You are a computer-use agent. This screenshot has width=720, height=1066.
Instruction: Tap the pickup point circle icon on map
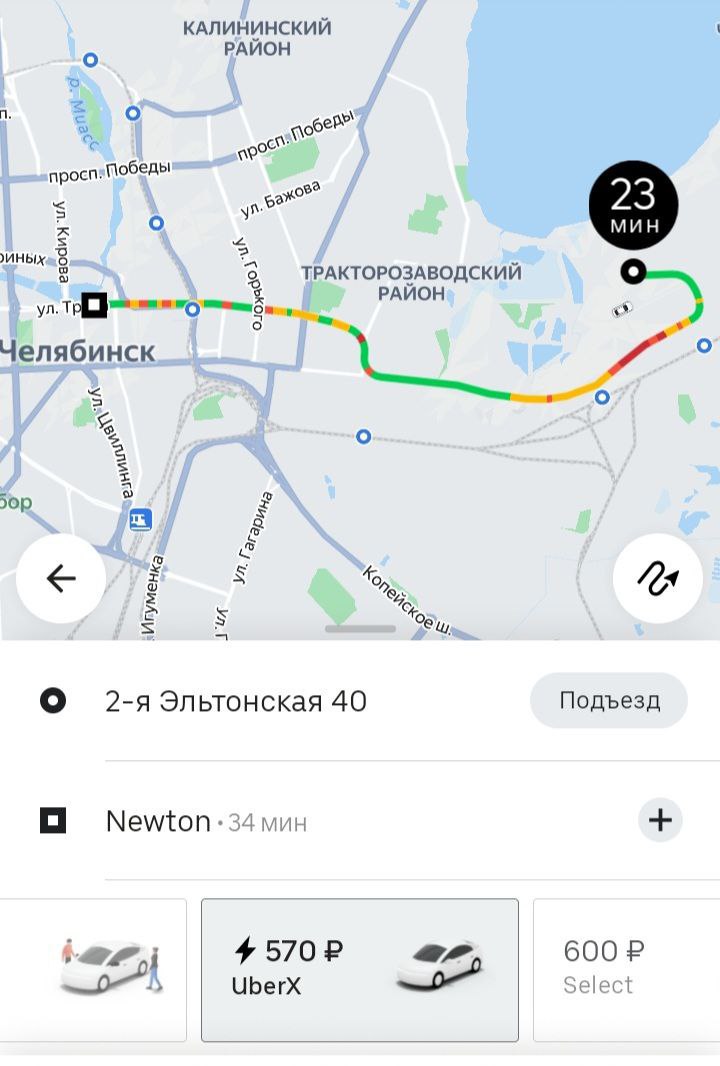[x=633, y=270]
